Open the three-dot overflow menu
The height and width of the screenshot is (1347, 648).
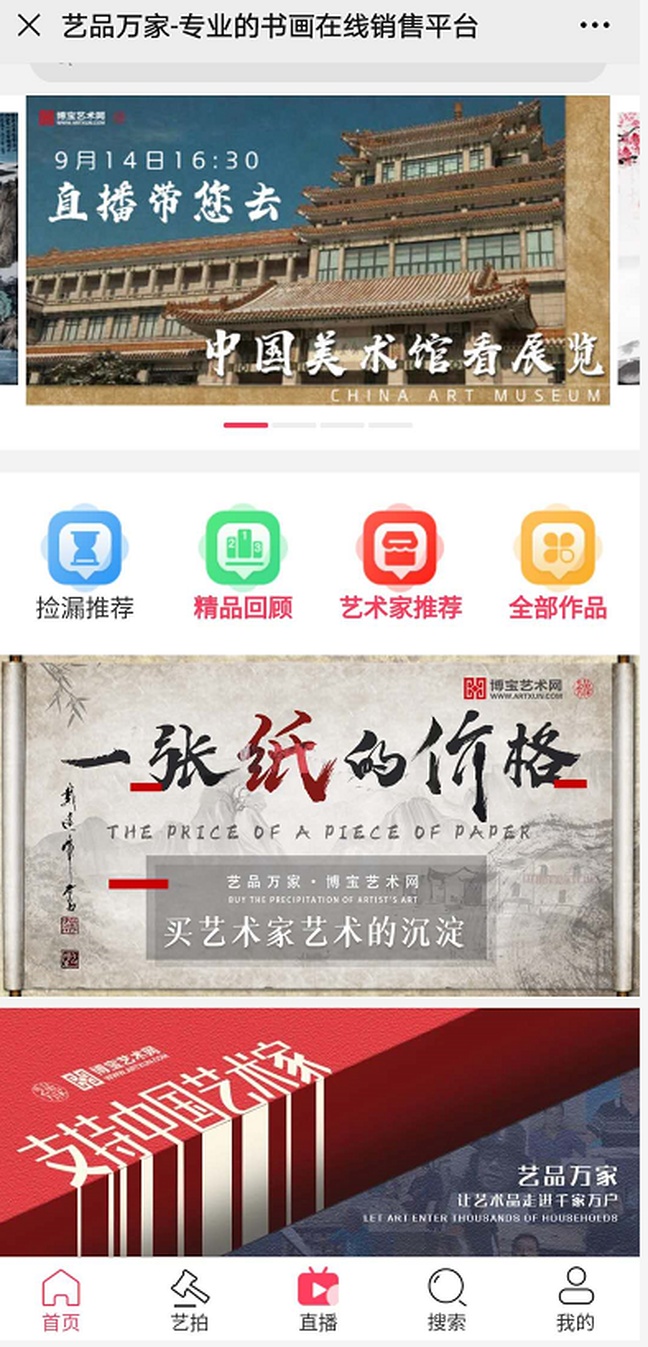(x=595, y=26)
